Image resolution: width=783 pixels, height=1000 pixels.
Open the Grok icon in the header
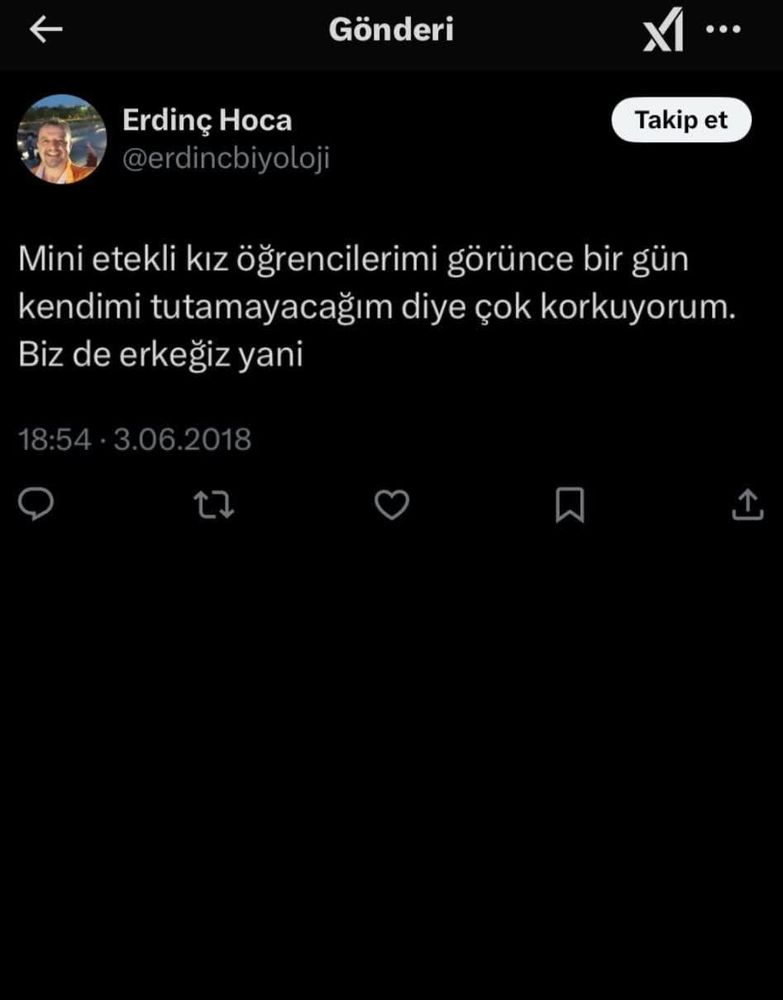coord(664,32)
